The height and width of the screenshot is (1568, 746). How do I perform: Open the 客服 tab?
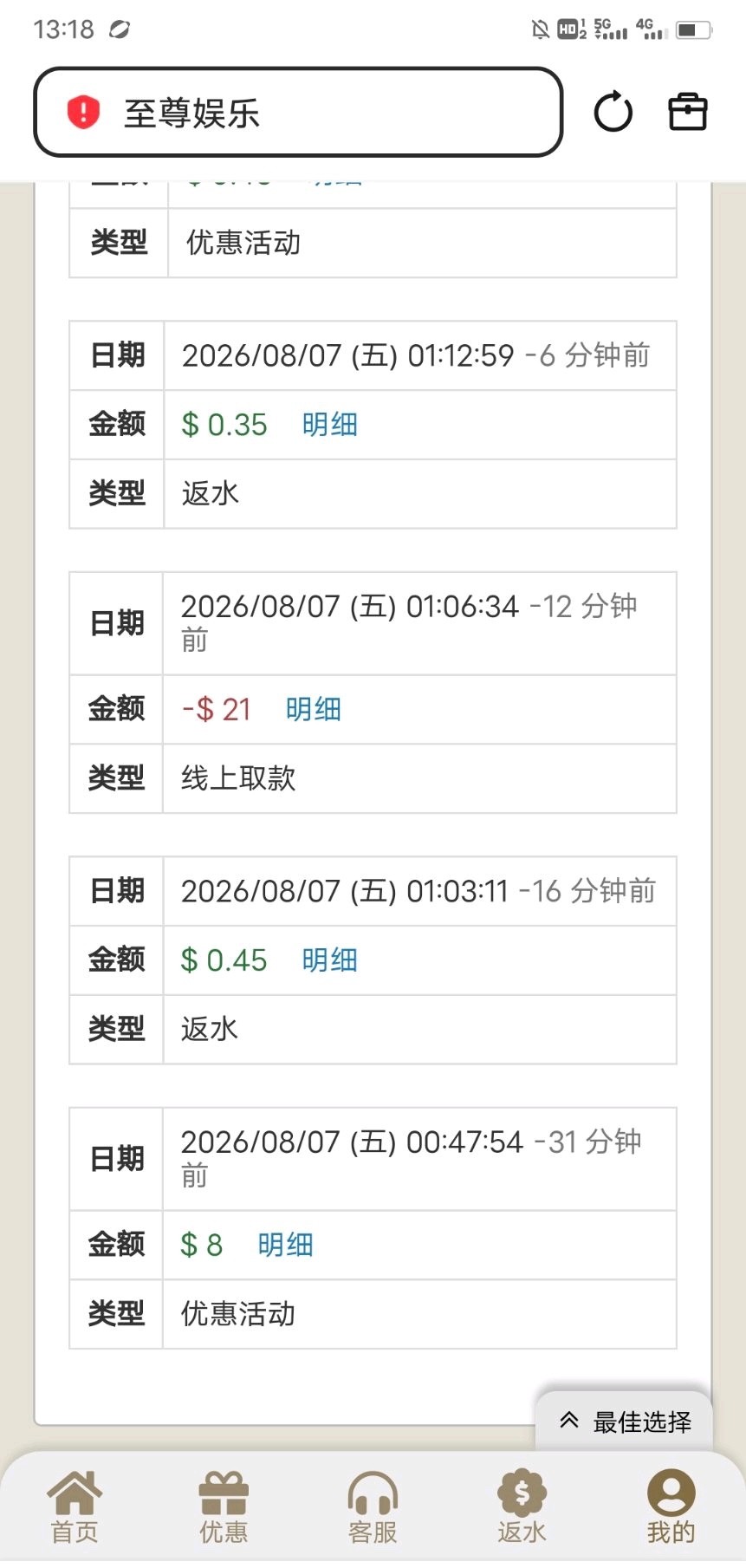(x=373, y=1508)
